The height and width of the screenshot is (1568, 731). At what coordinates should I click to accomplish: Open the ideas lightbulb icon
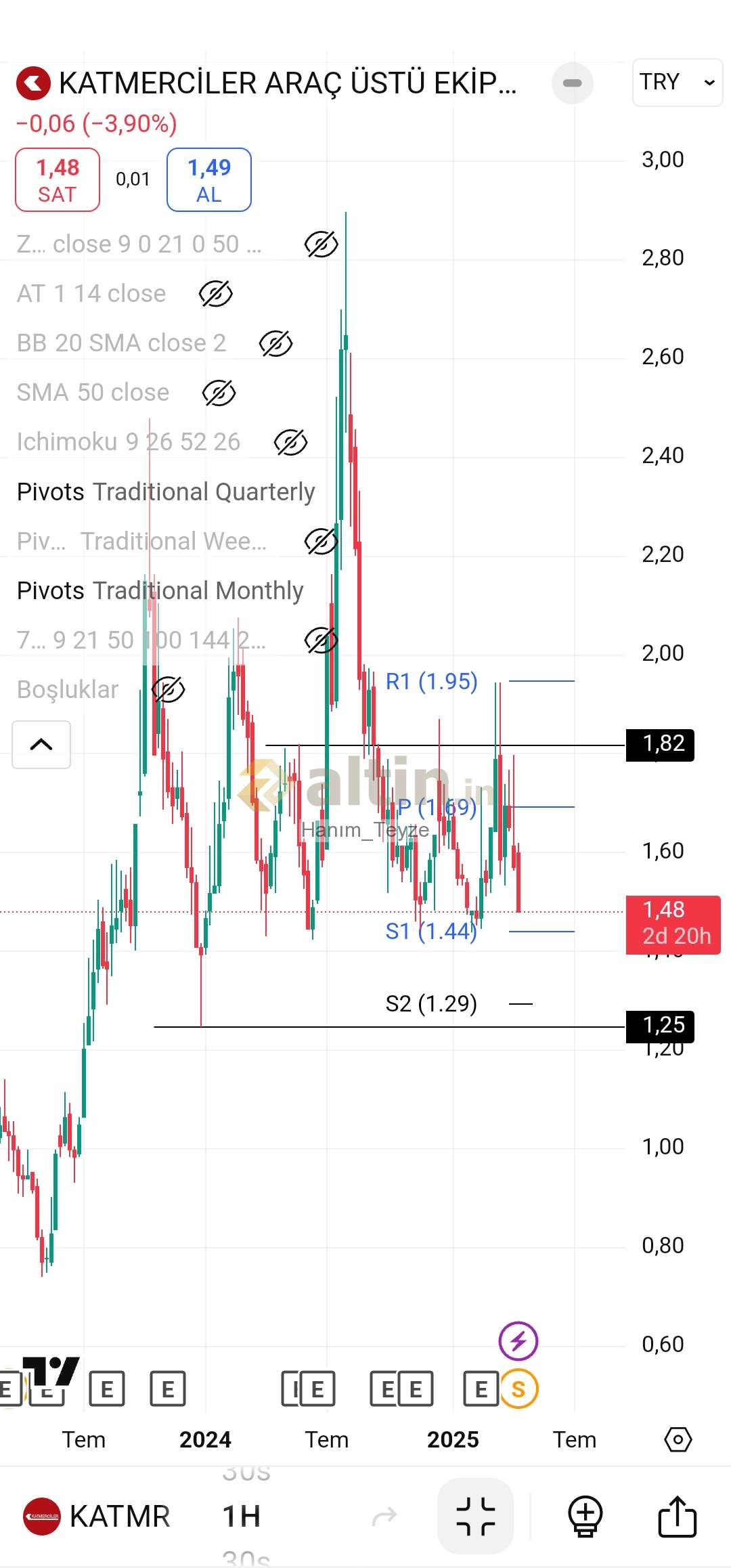(585, 1517)
